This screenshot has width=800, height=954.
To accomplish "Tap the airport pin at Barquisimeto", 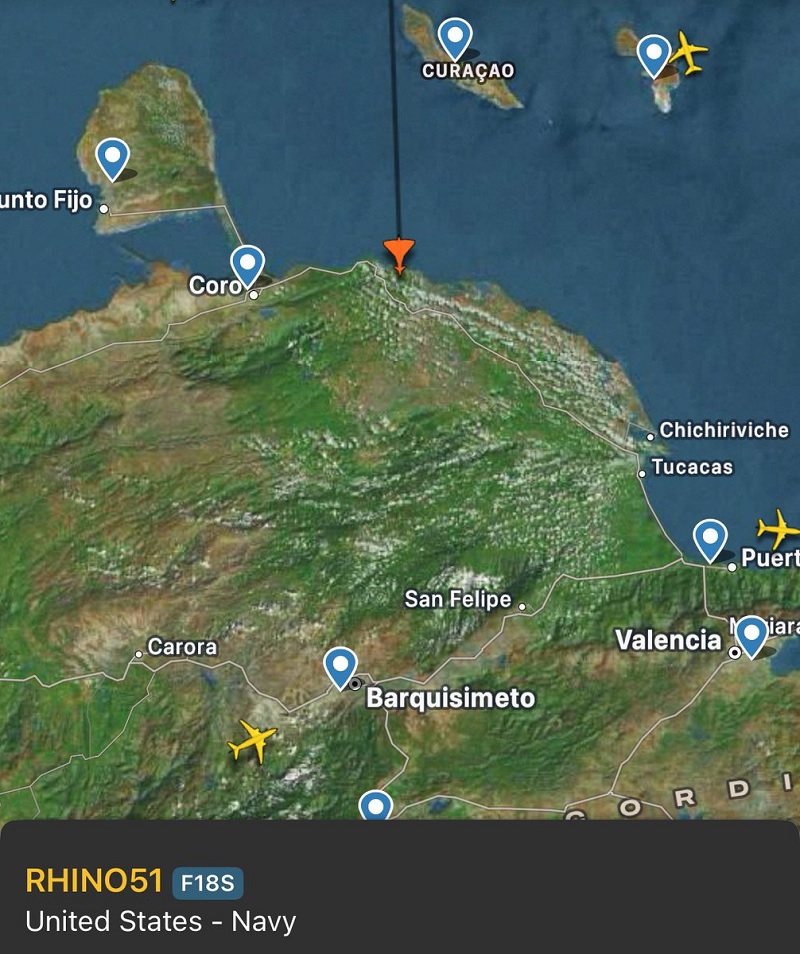I will (x=341, y=665).
